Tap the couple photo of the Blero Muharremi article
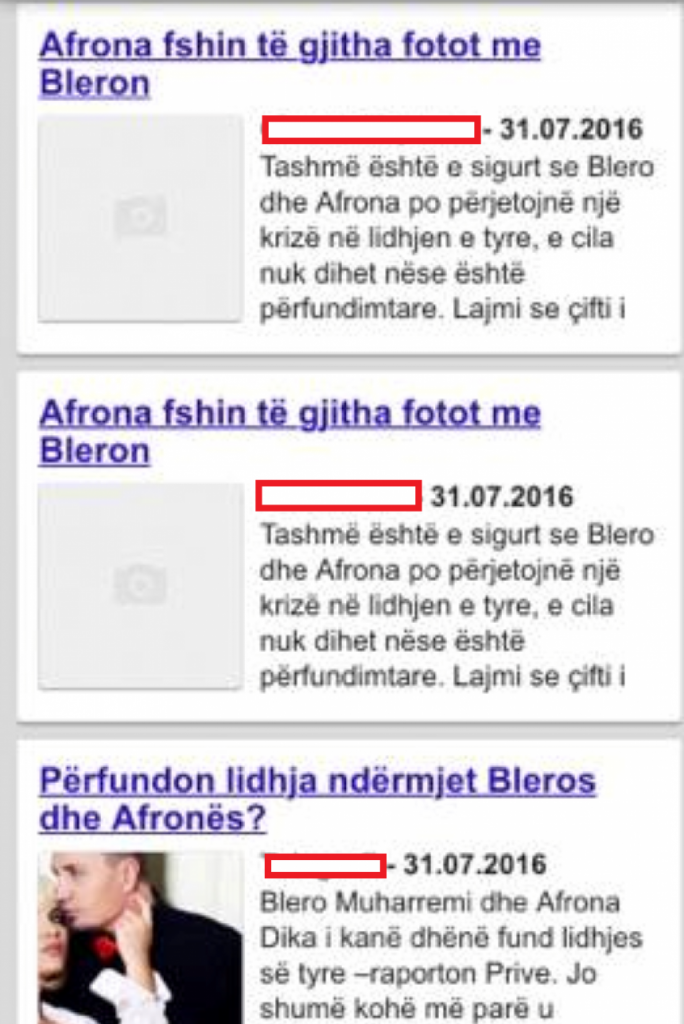Image resolution: width=684 pixels, height=1024 pixels. tap(140, 937)
